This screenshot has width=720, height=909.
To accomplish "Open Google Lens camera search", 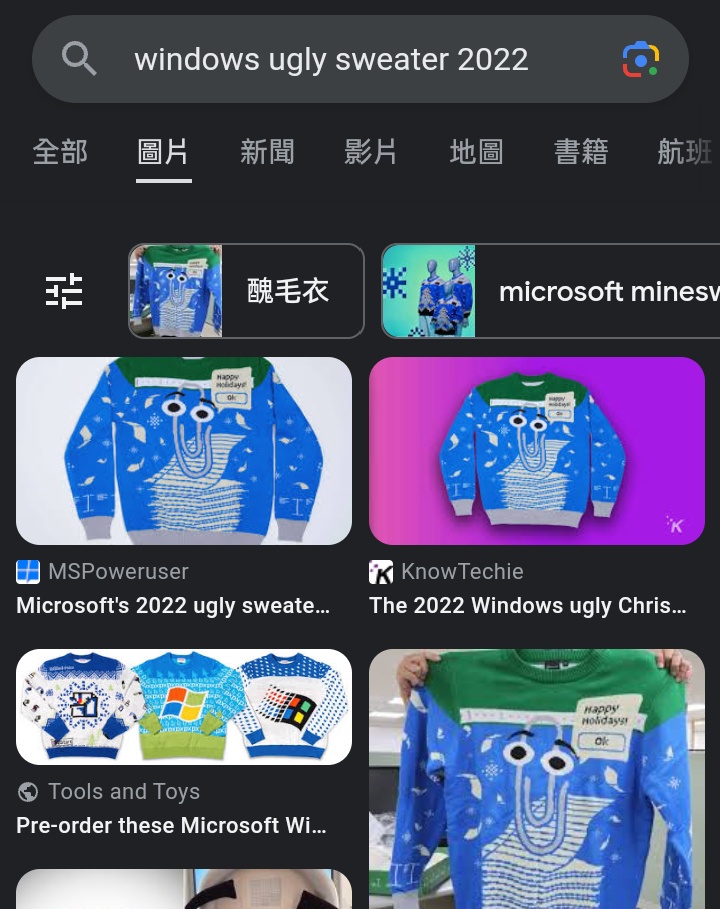I will (x=641, y=60).
